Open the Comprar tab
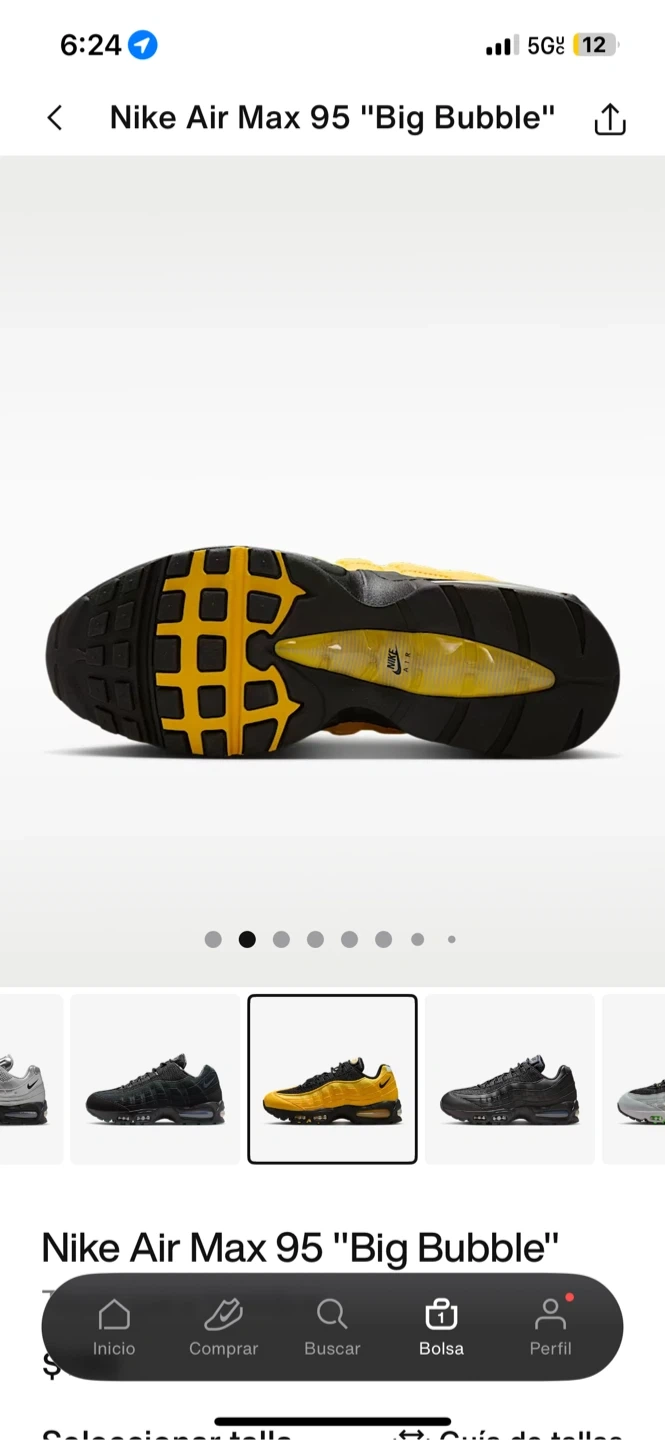 click(223, 1327)
